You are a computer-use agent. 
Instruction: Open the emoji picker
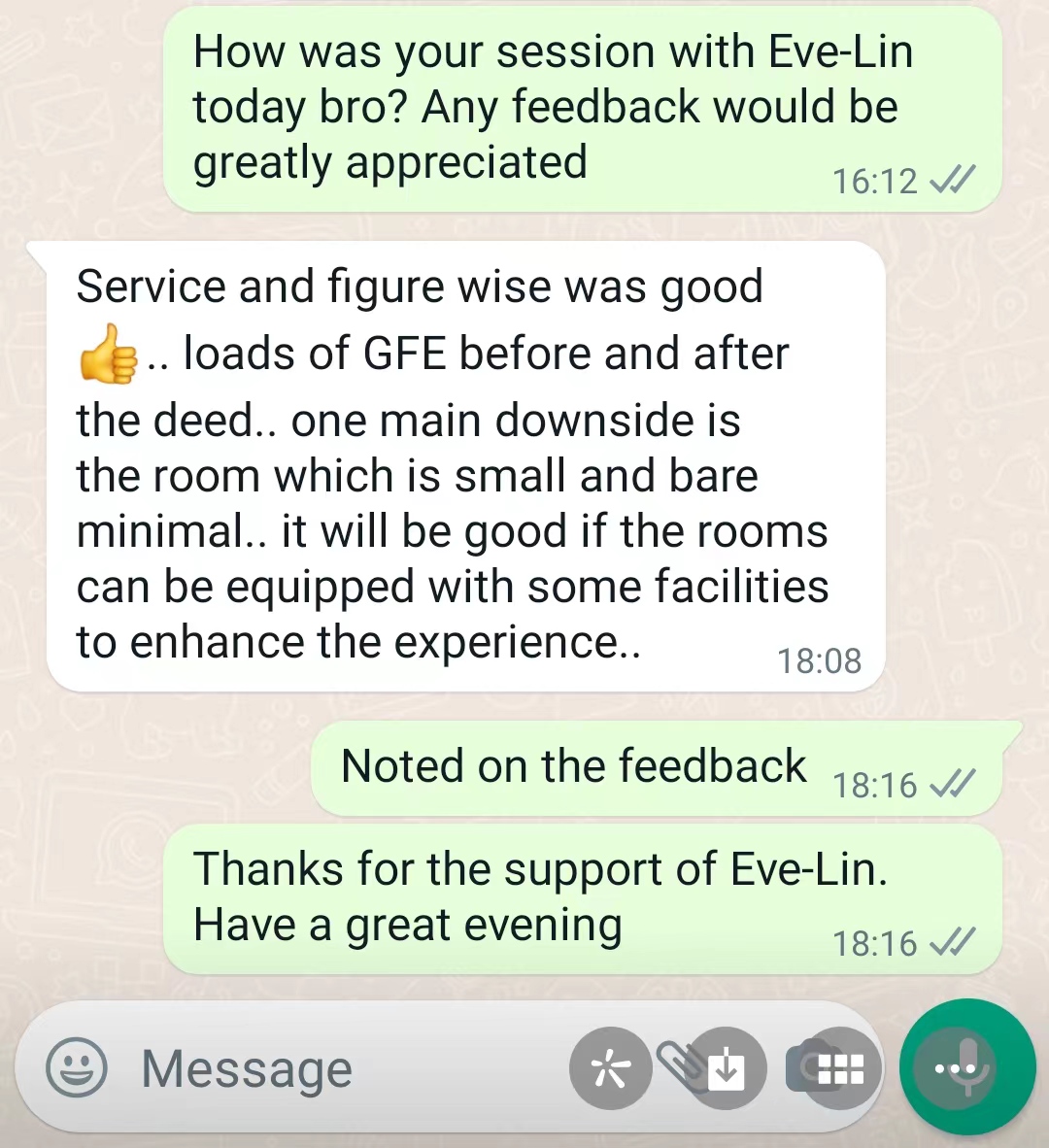[x=76, y=1067]
